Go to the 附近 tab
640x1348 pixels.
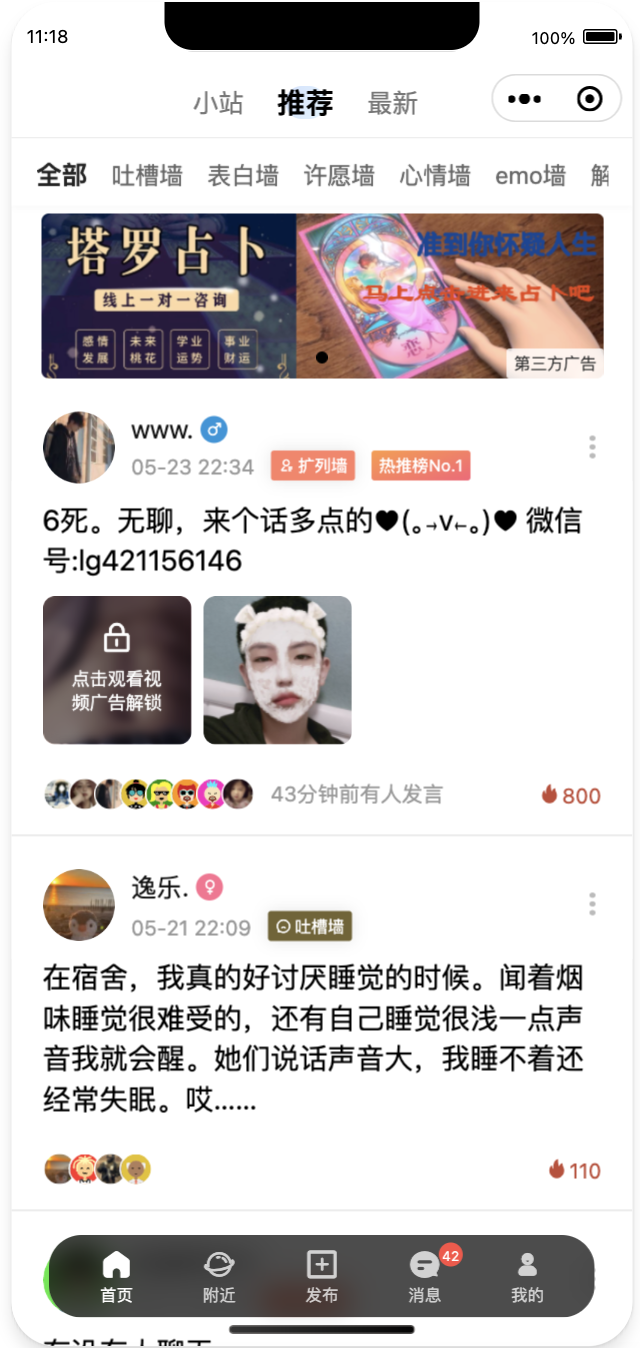[x=219, y=1277]
